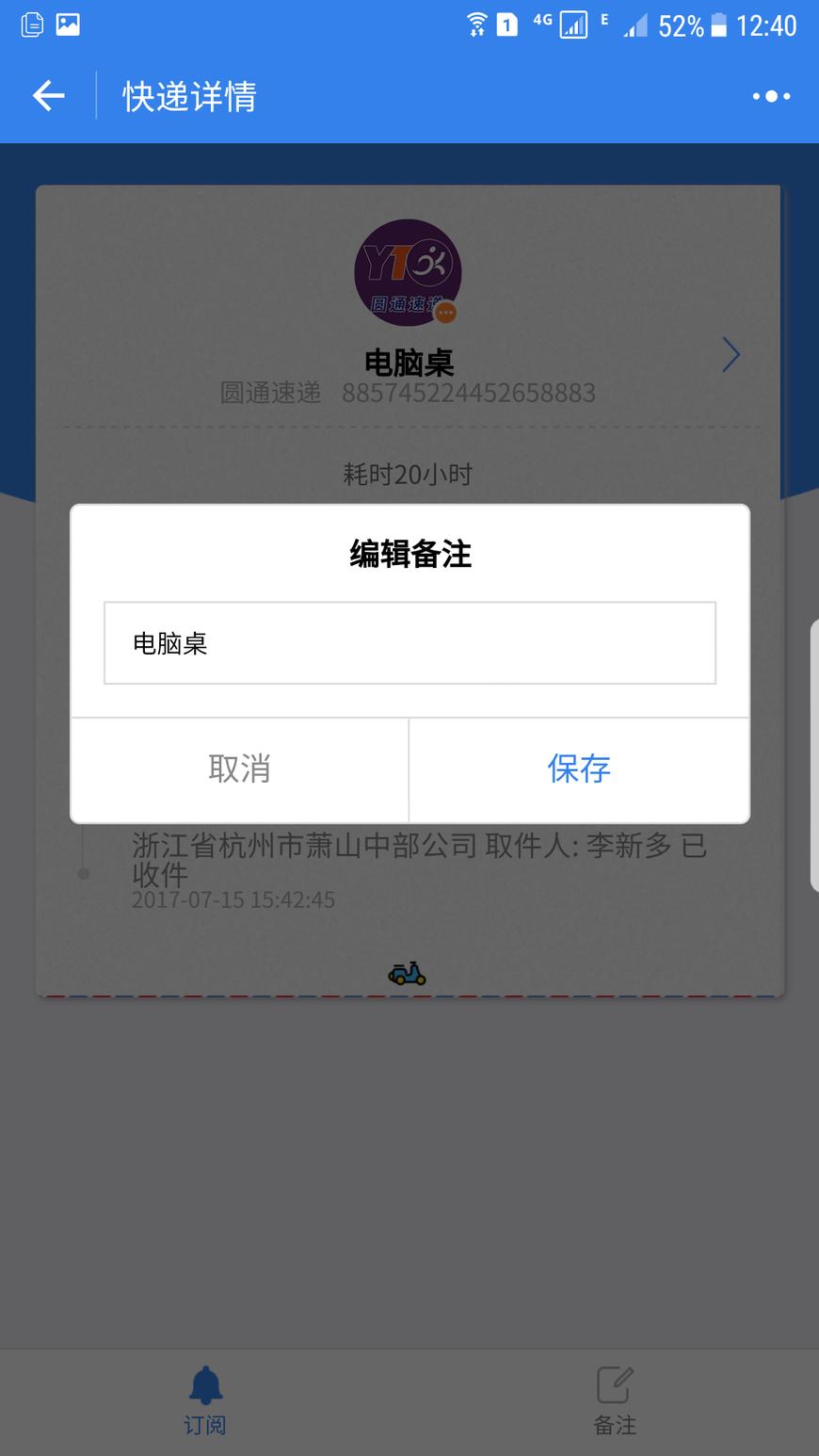Save the remark with 保存
The image size is (819, 1456).
(578, 769)
